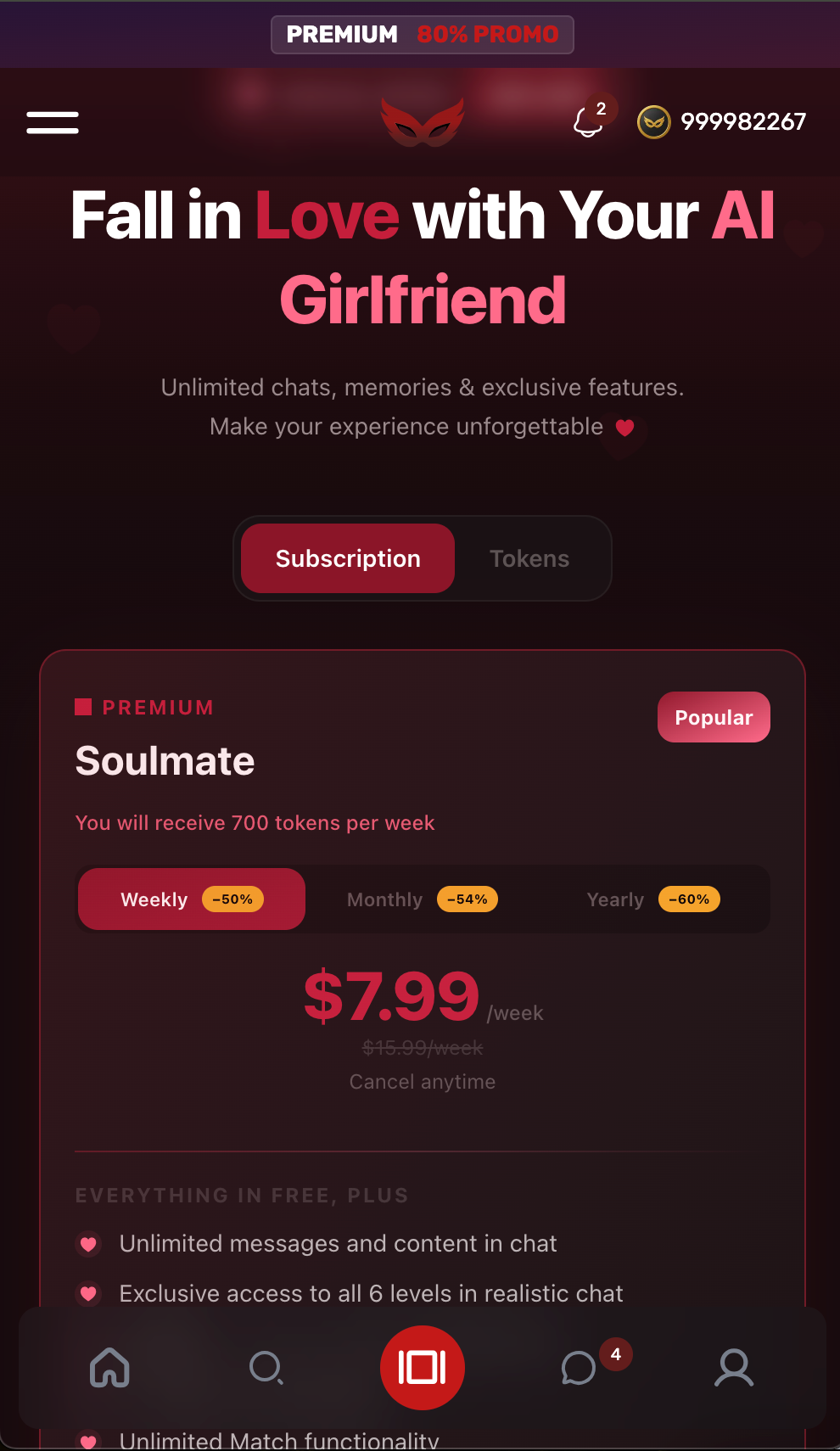
Task: Open search from the bottom bar
Action: [266, 1368]
